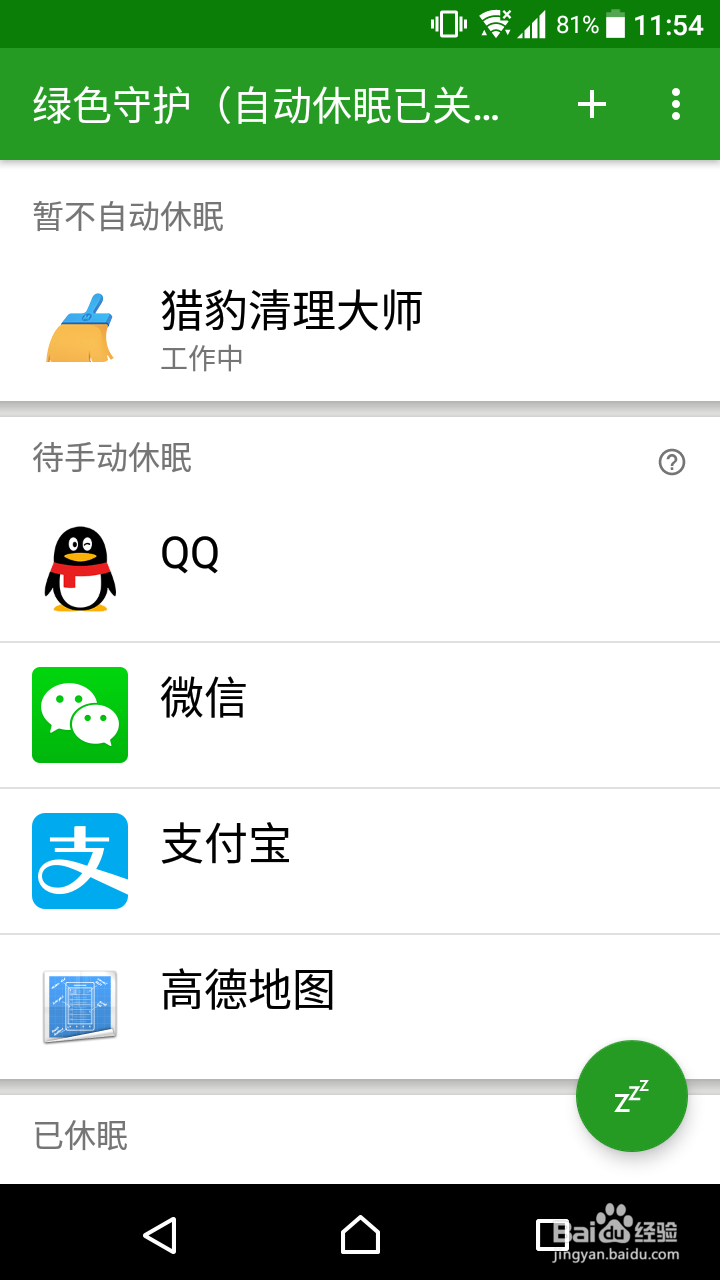The image size is (720, 1280).
Task: Open the help icon beside 待手动休眠
Action: point(672,462)
